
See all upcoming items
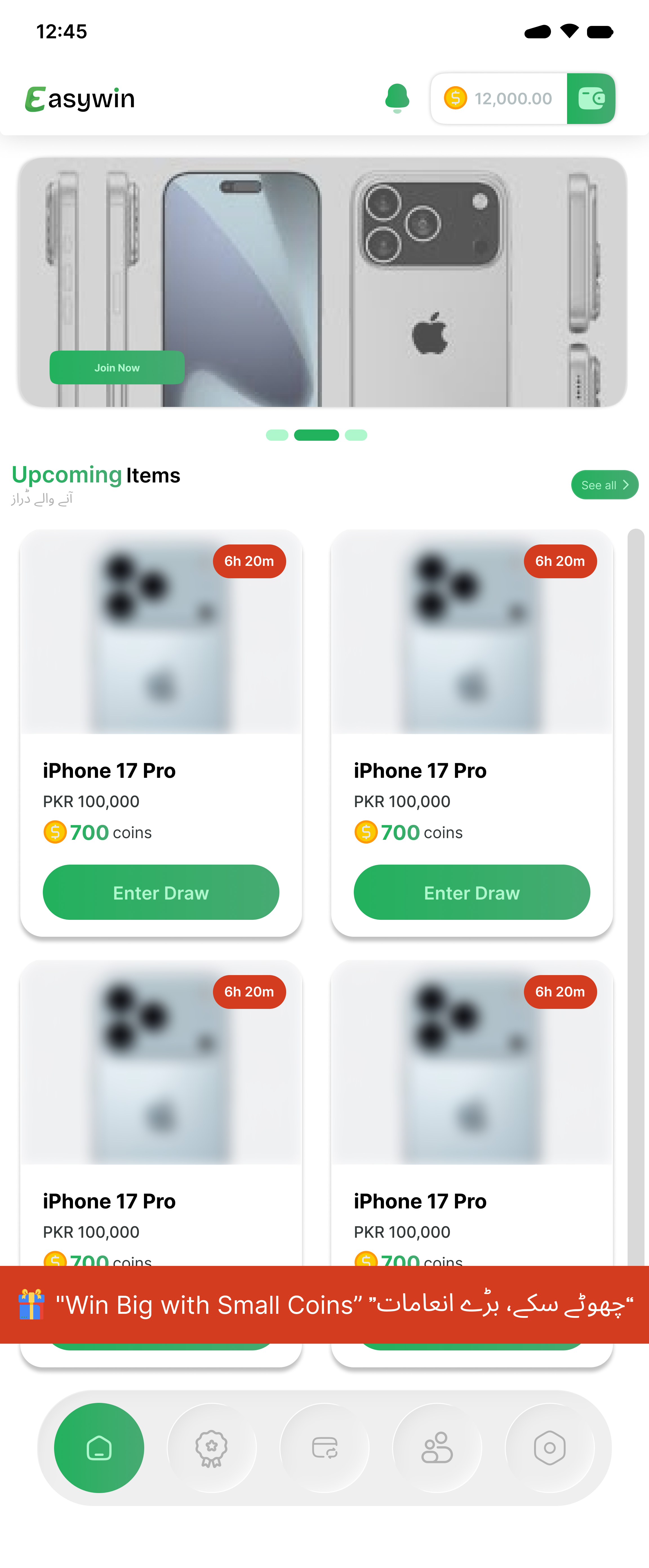coord(604,485)
